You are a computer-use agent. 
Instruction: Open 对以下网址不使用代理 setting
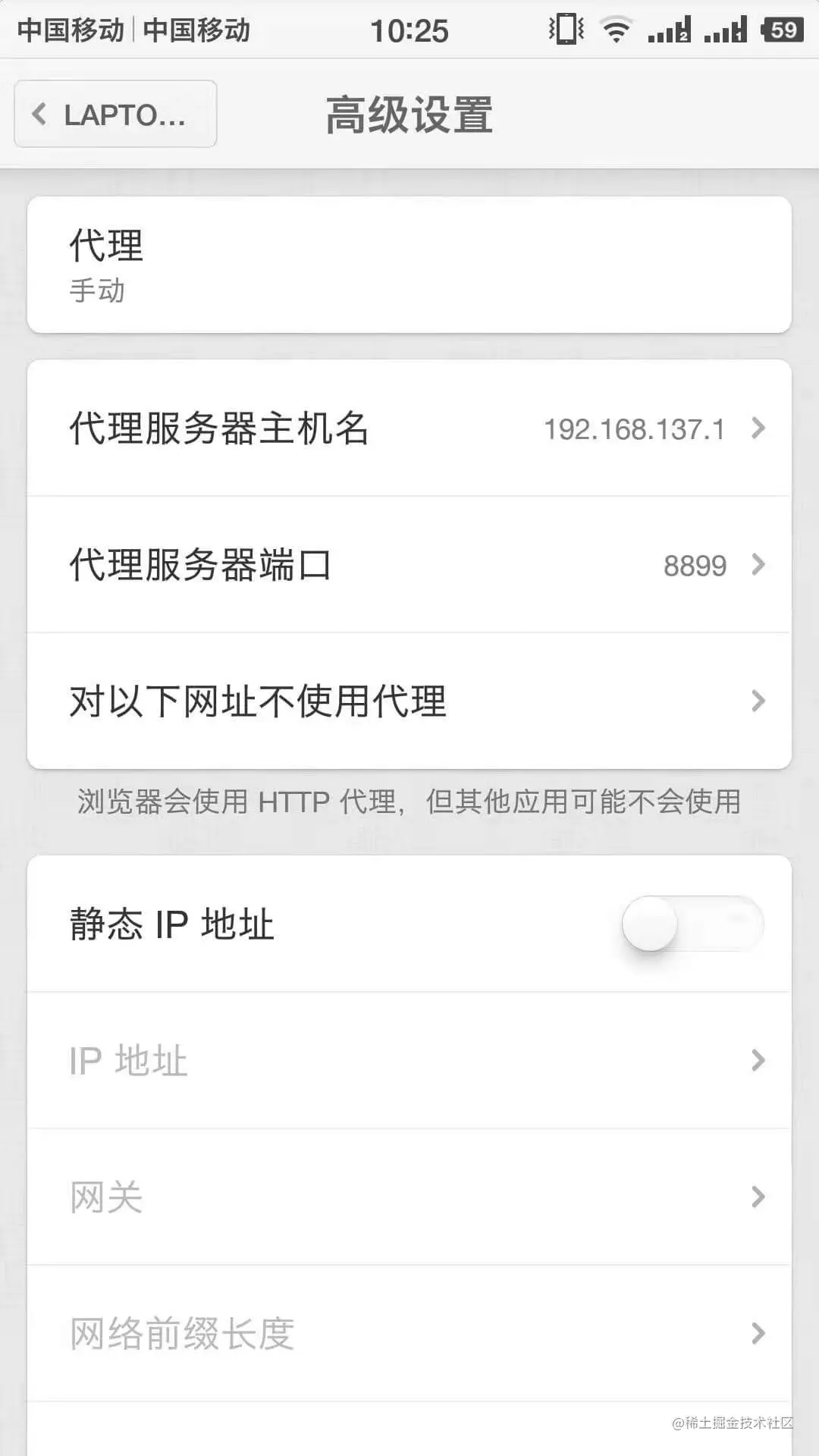[x=409, y=701]
